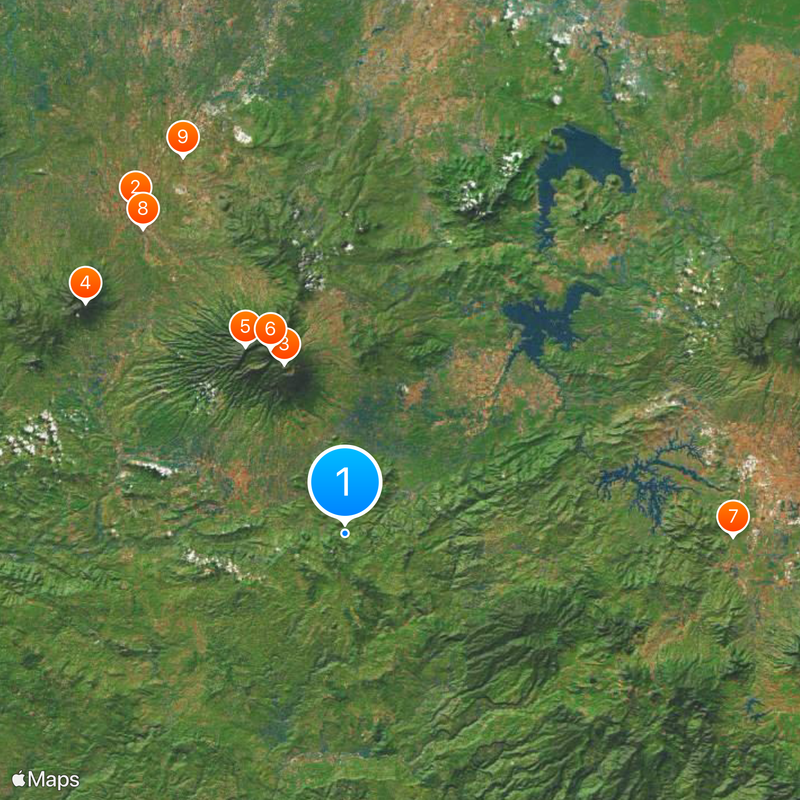Open map pin number 7
The width and height of the screenshot is (800, 800).
[733, 517]
